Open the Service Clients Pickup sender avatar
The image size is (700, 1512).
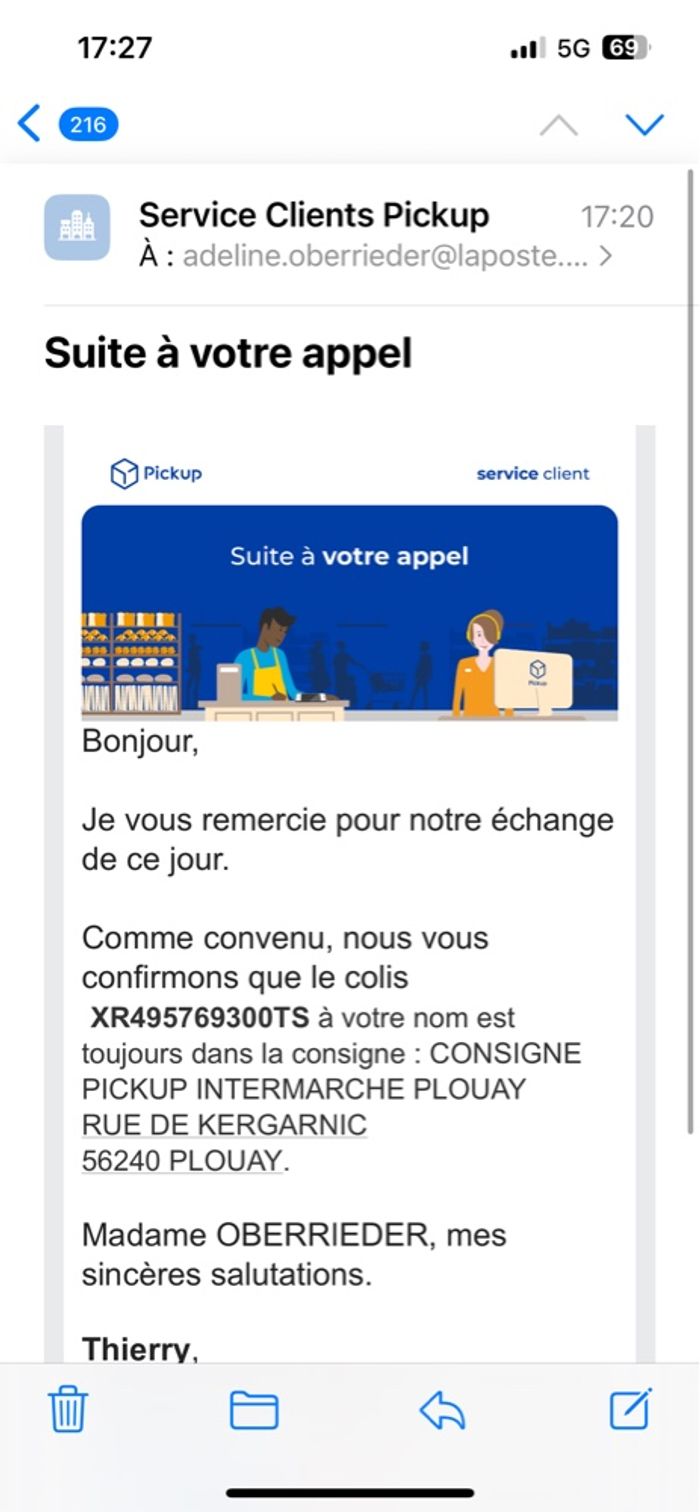[x=77, y=227]
